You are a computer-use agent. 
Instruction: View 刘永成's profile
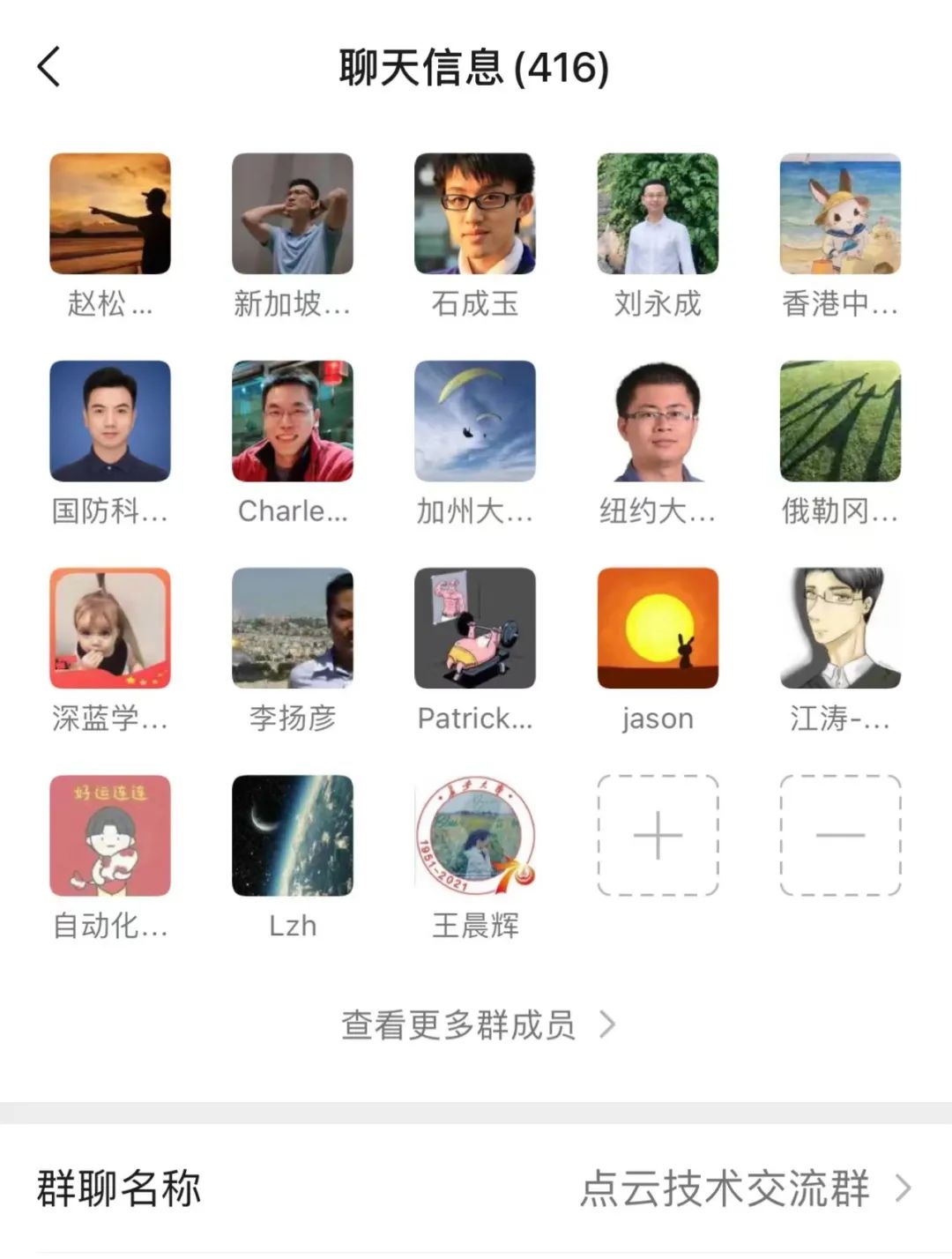(x=658, y=214)
